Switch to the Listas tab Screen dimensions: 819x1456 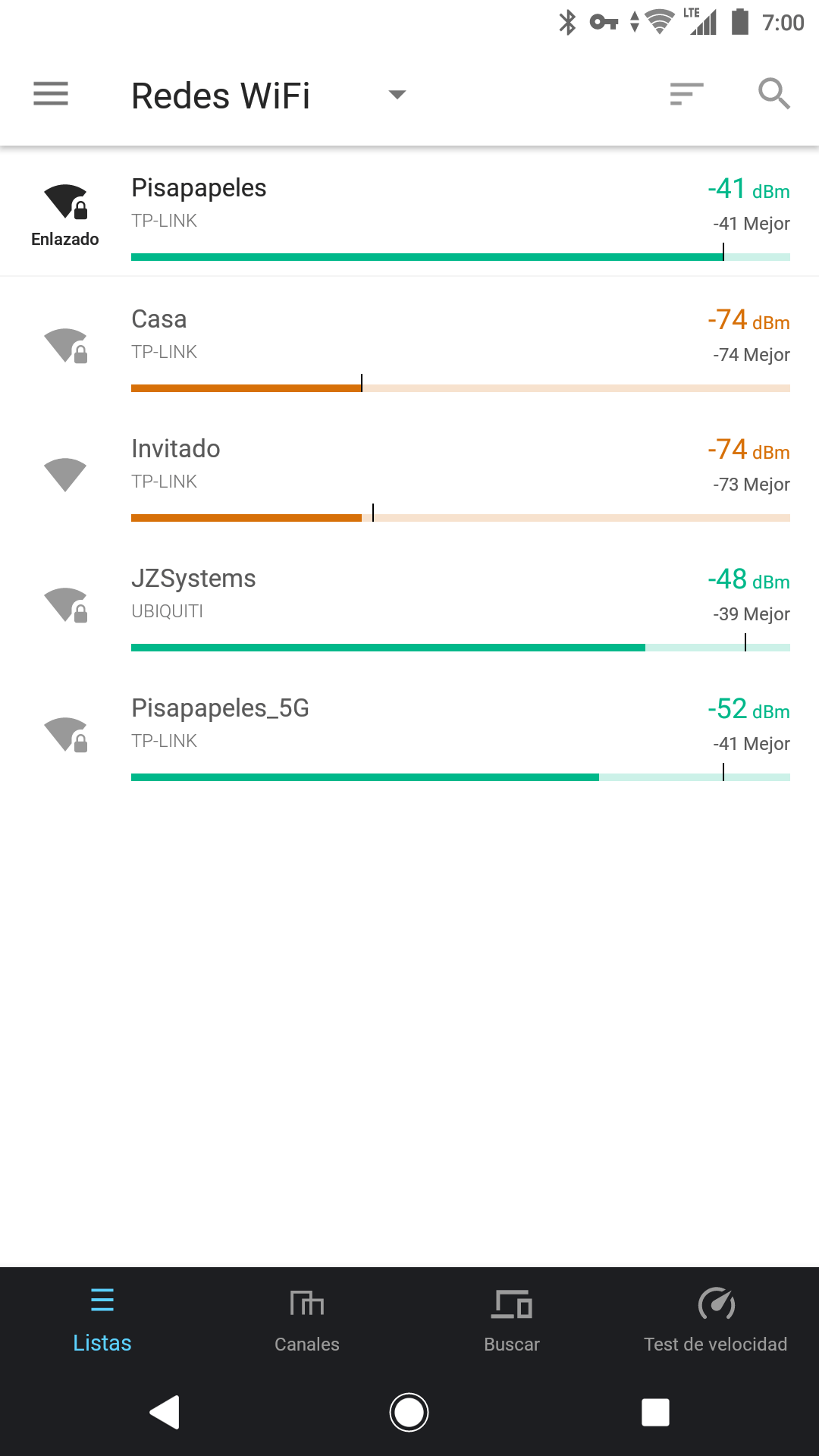pos(102,1320)
